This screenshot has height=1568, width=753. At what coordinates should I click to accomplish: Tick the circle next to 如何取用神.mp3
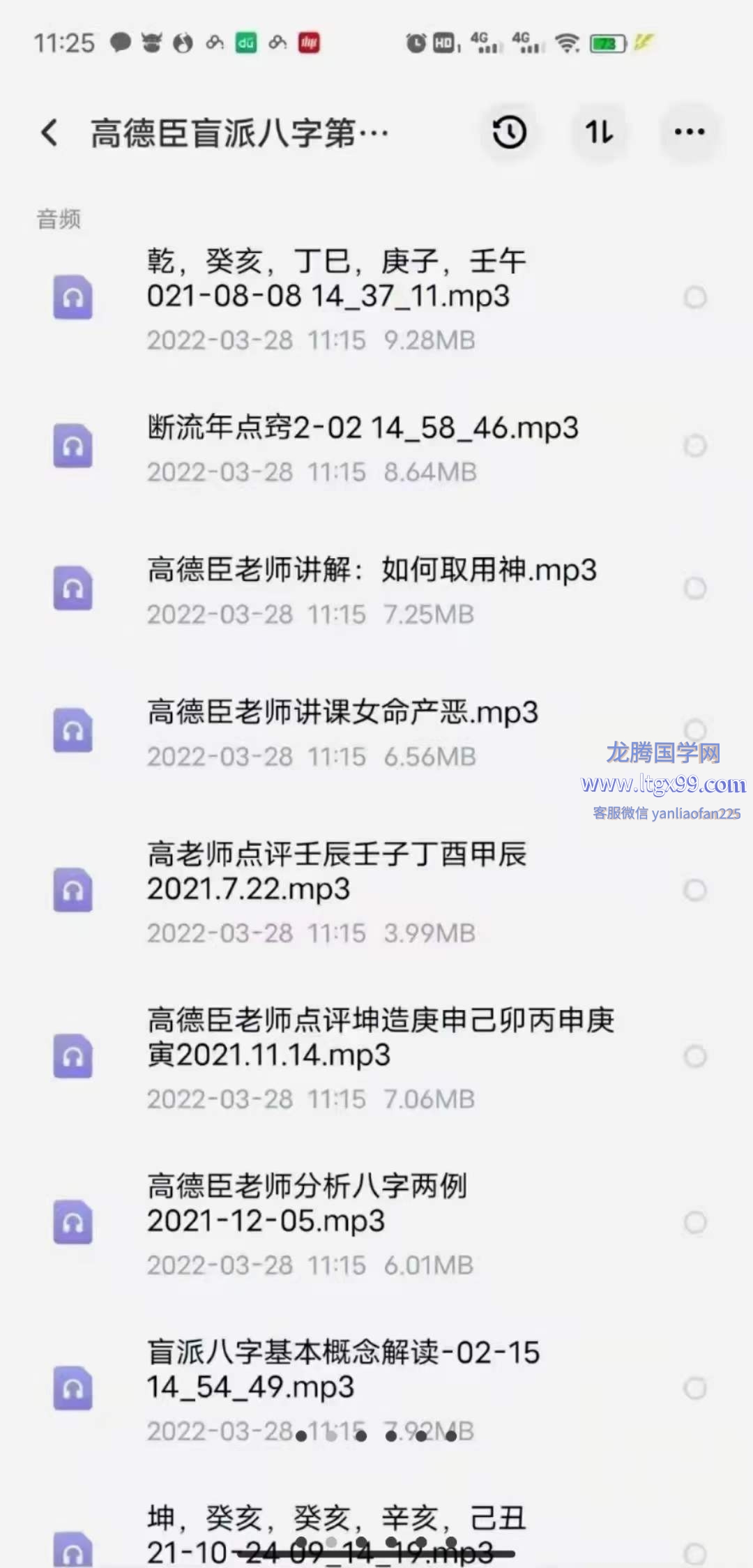coord(695,589)
